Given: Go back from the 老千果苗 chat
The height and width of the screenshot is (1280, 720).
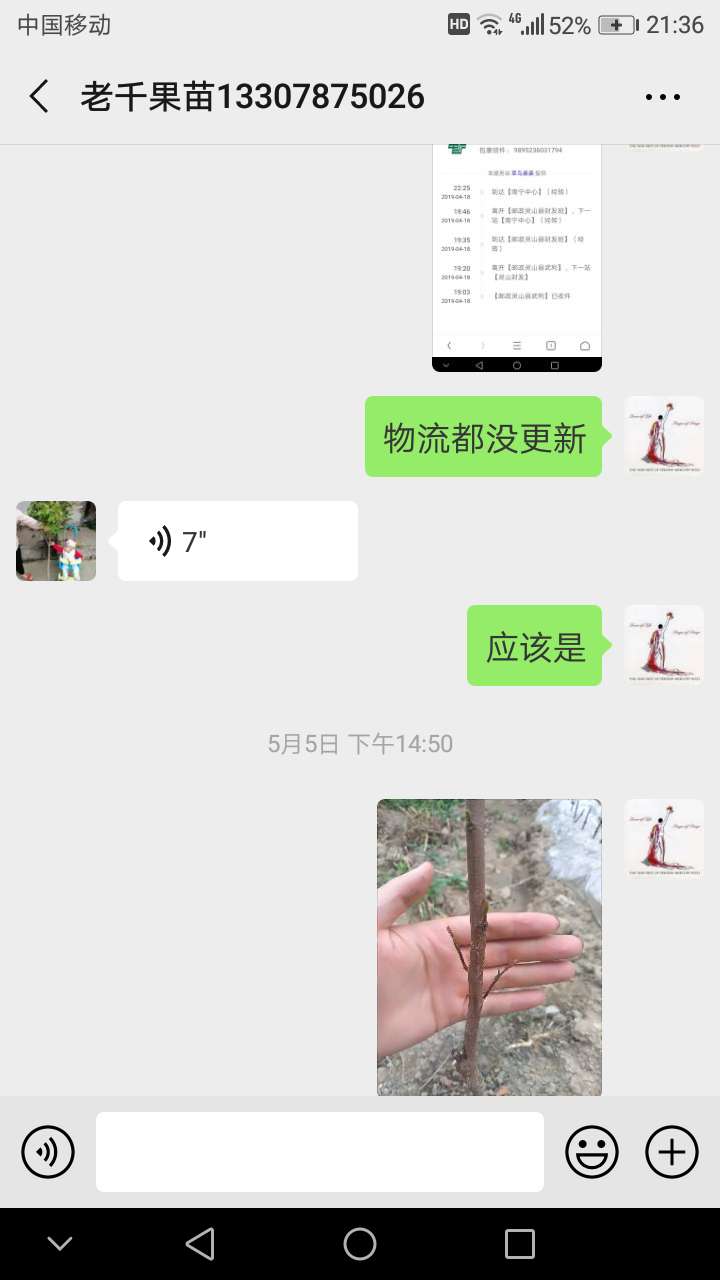Looking at the screenshot, I should (40, 97).
